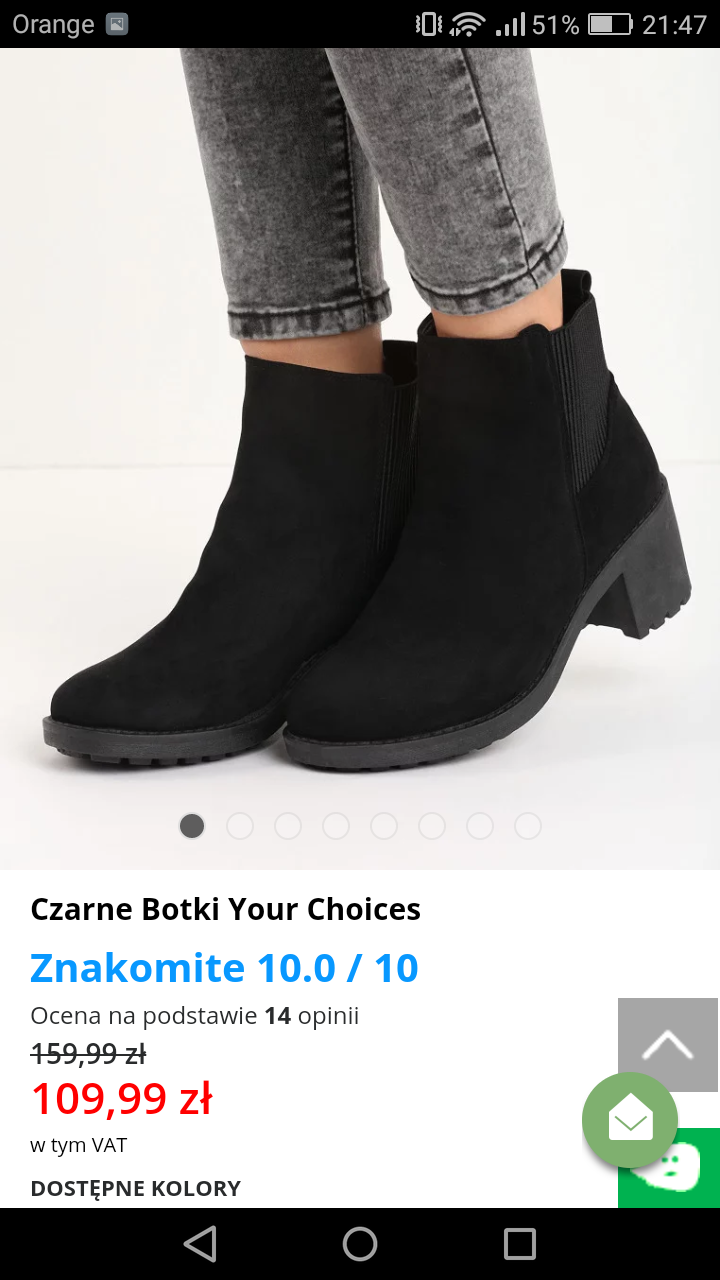Open the green envelope contact button
The height and width of the screenshot is (1280, 720).
pos(630,1120)
